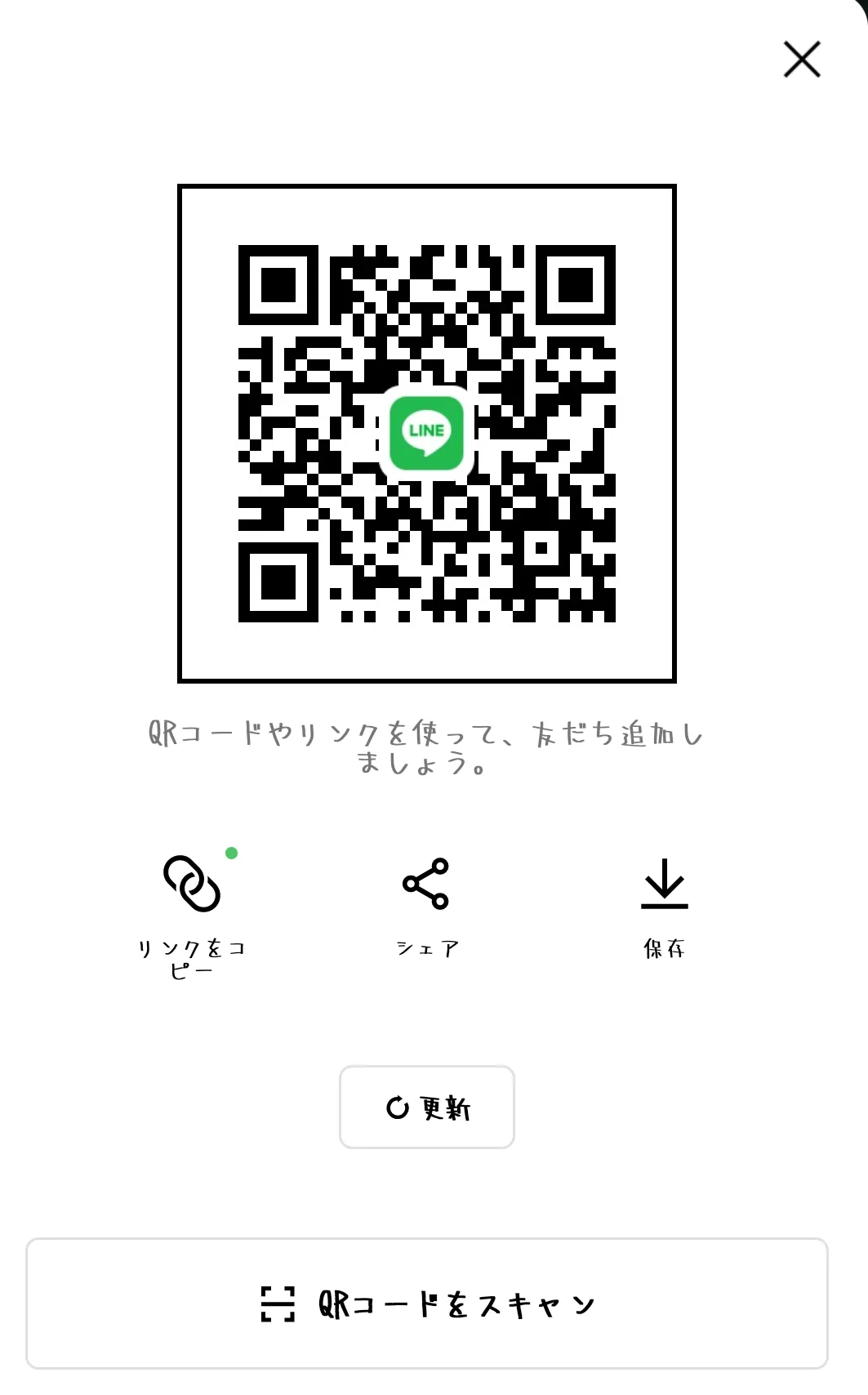Close the QR code screen

click(801, 60)
